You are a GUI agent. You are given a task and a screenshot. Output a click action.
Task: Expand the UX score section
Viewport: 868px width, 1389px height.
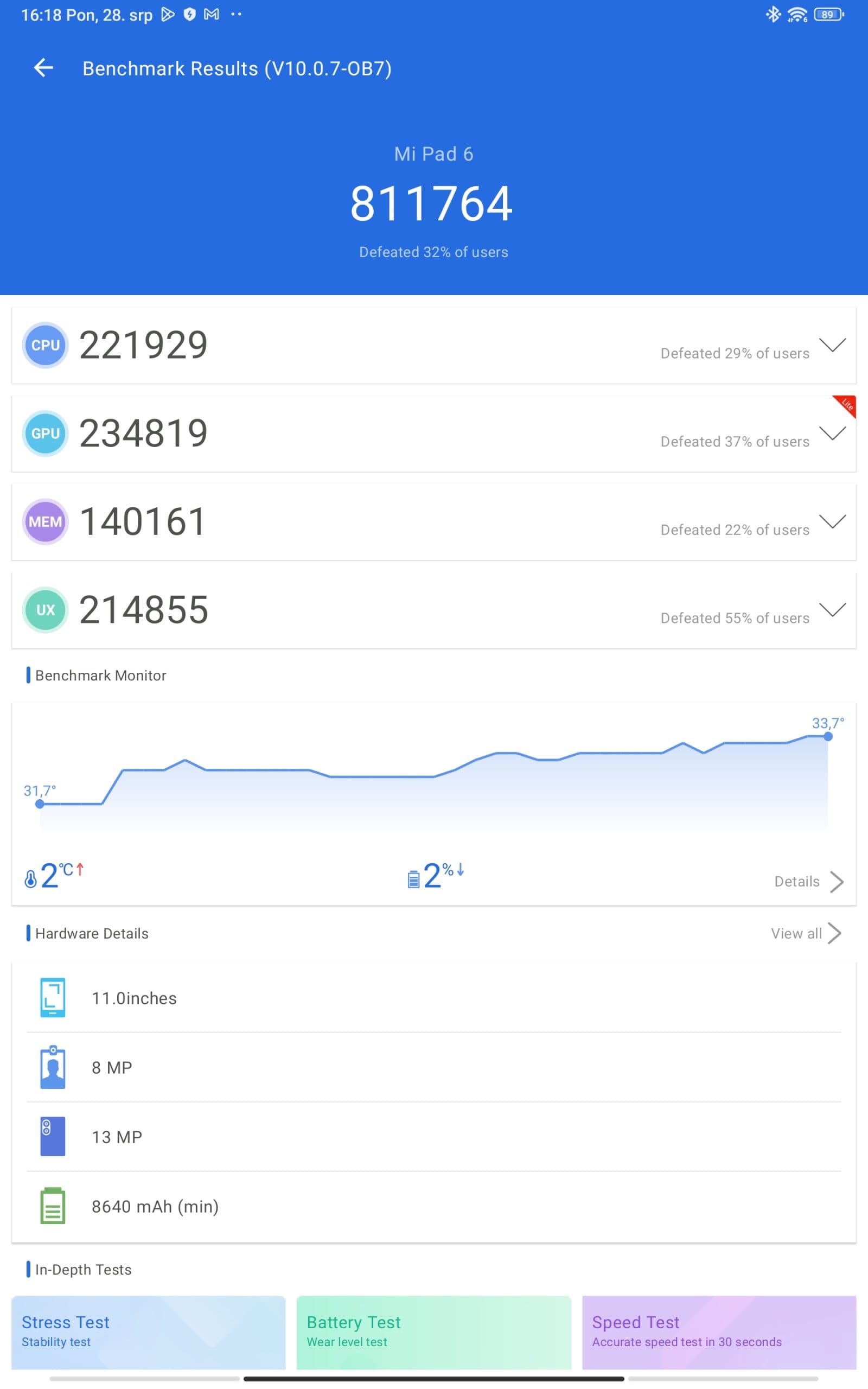[832, 609]
